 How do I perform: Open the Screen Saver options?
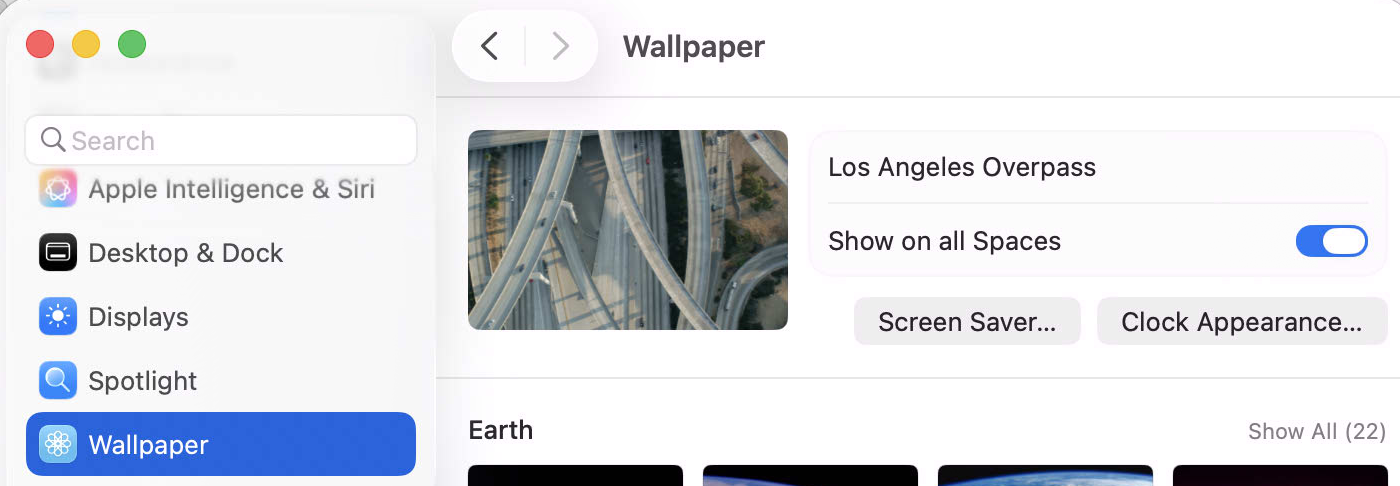click(967, 322)
